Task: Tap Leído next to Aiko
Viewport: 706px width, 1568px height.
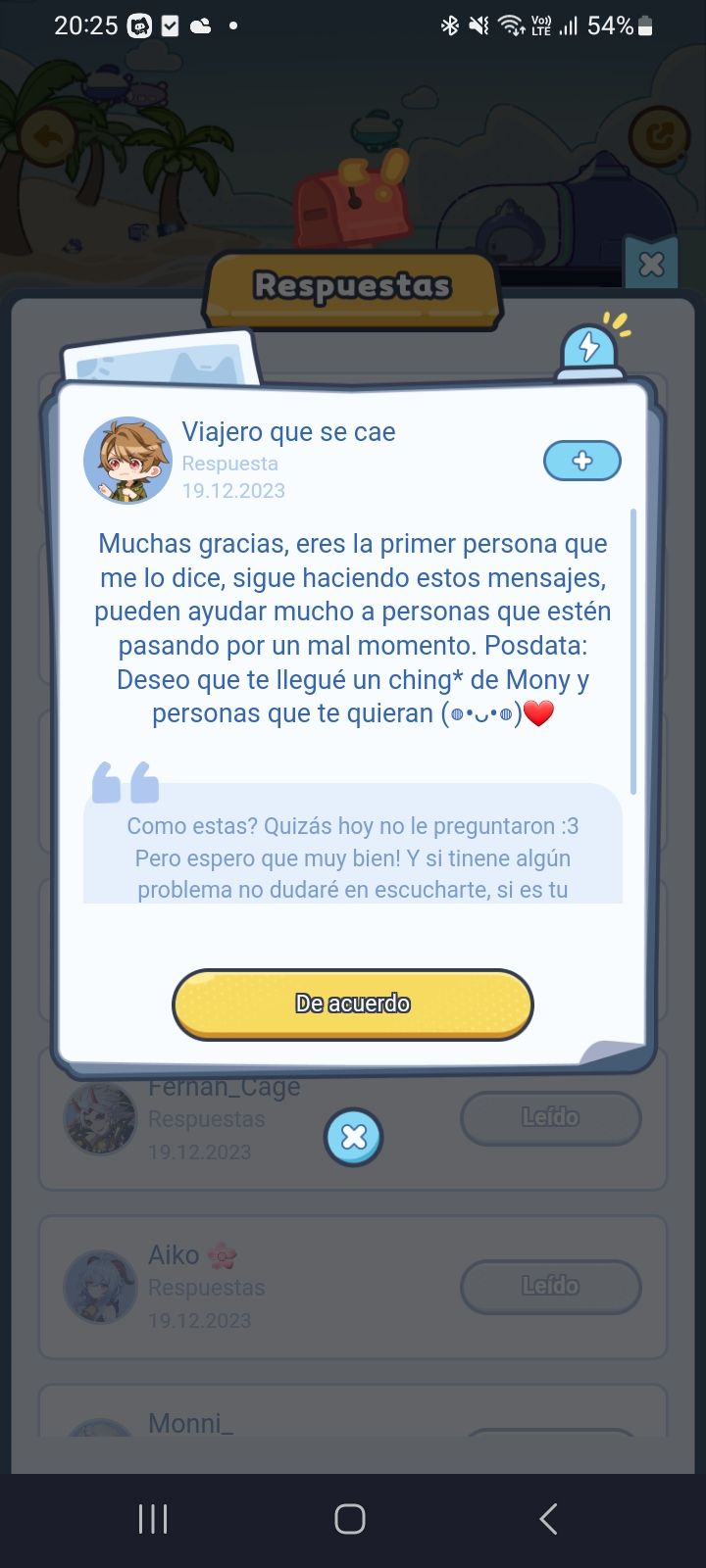Action: point(551,1286)
